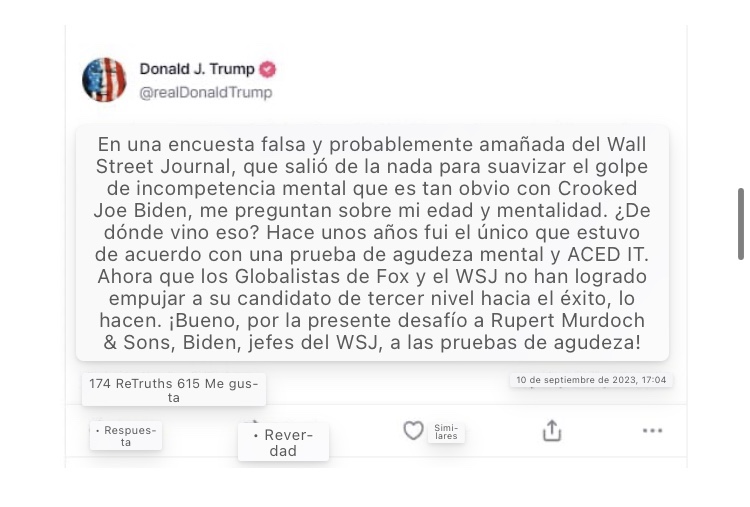This screenshot has height=507, width=750.
Task: ReTruth this post
Action: pyautogui.click(x=283, y=442)
